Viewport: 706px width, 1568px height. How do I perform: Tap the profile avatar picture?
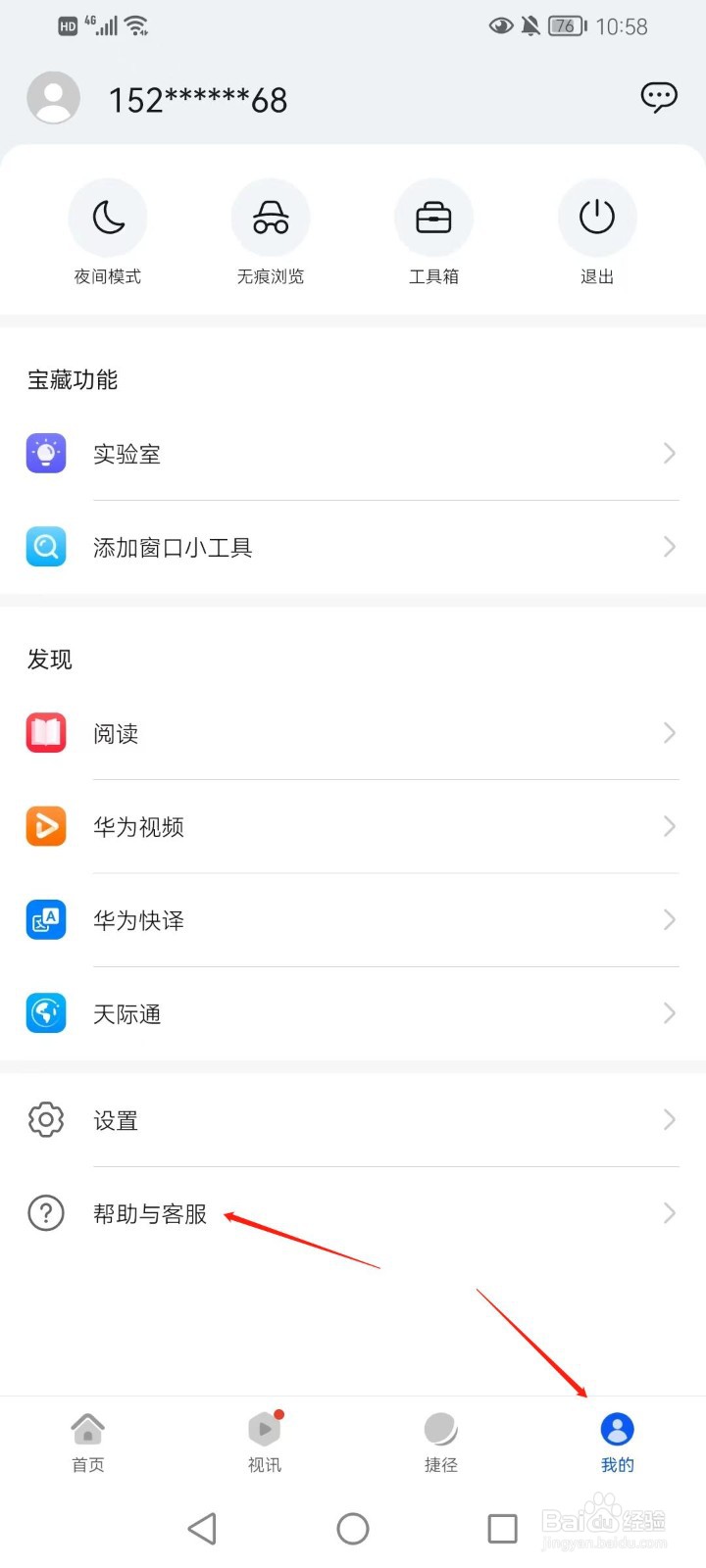pyautogui.click(x=53, y=98)
